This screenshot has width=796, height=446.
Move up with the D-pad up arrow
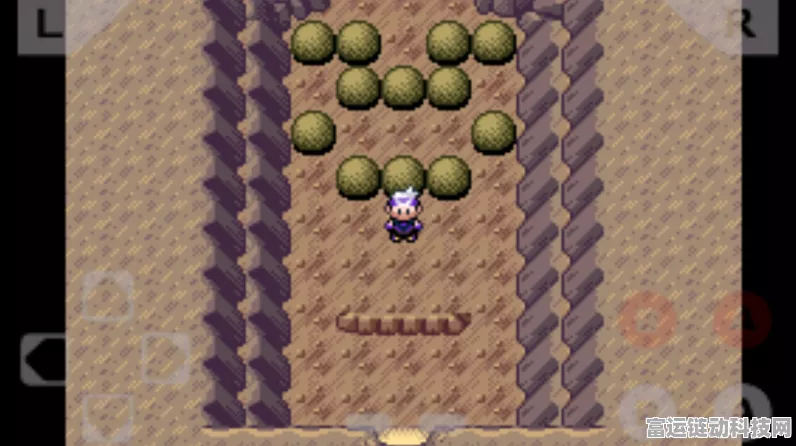click(107, 297)
